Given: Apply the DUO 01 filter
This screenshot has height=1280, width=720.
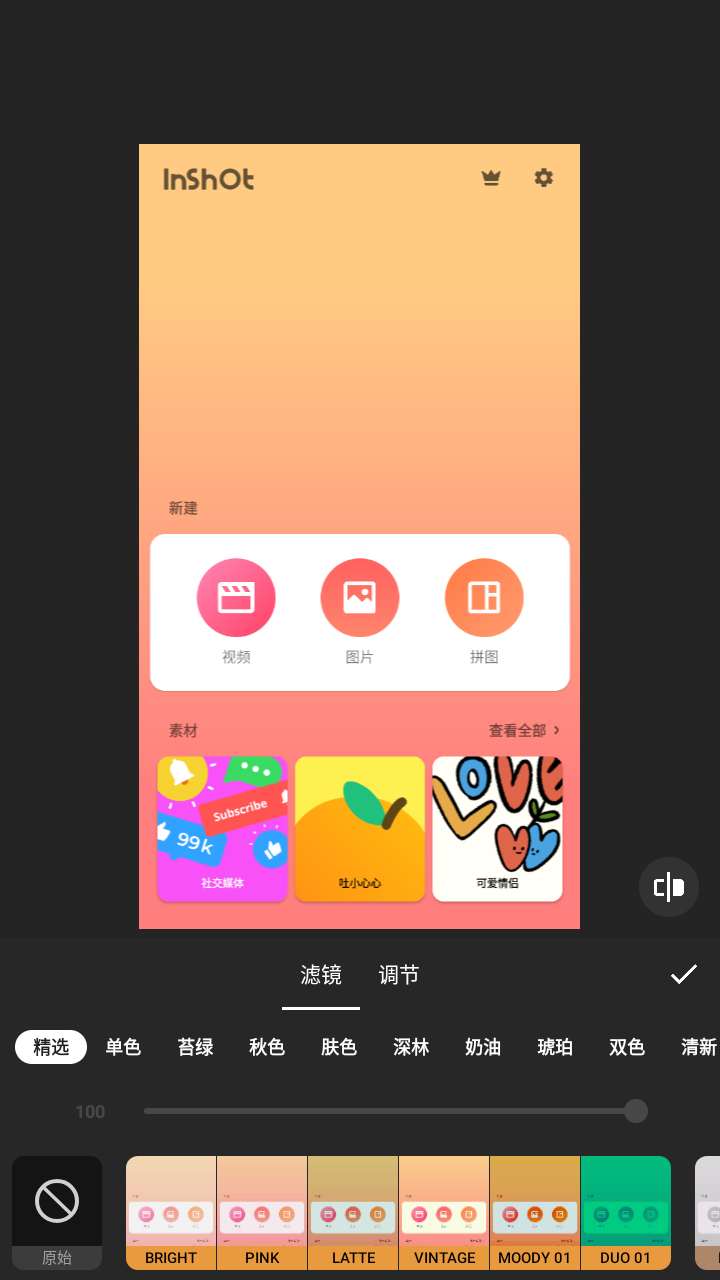Looking at the screenshot, I should 626,1212.
